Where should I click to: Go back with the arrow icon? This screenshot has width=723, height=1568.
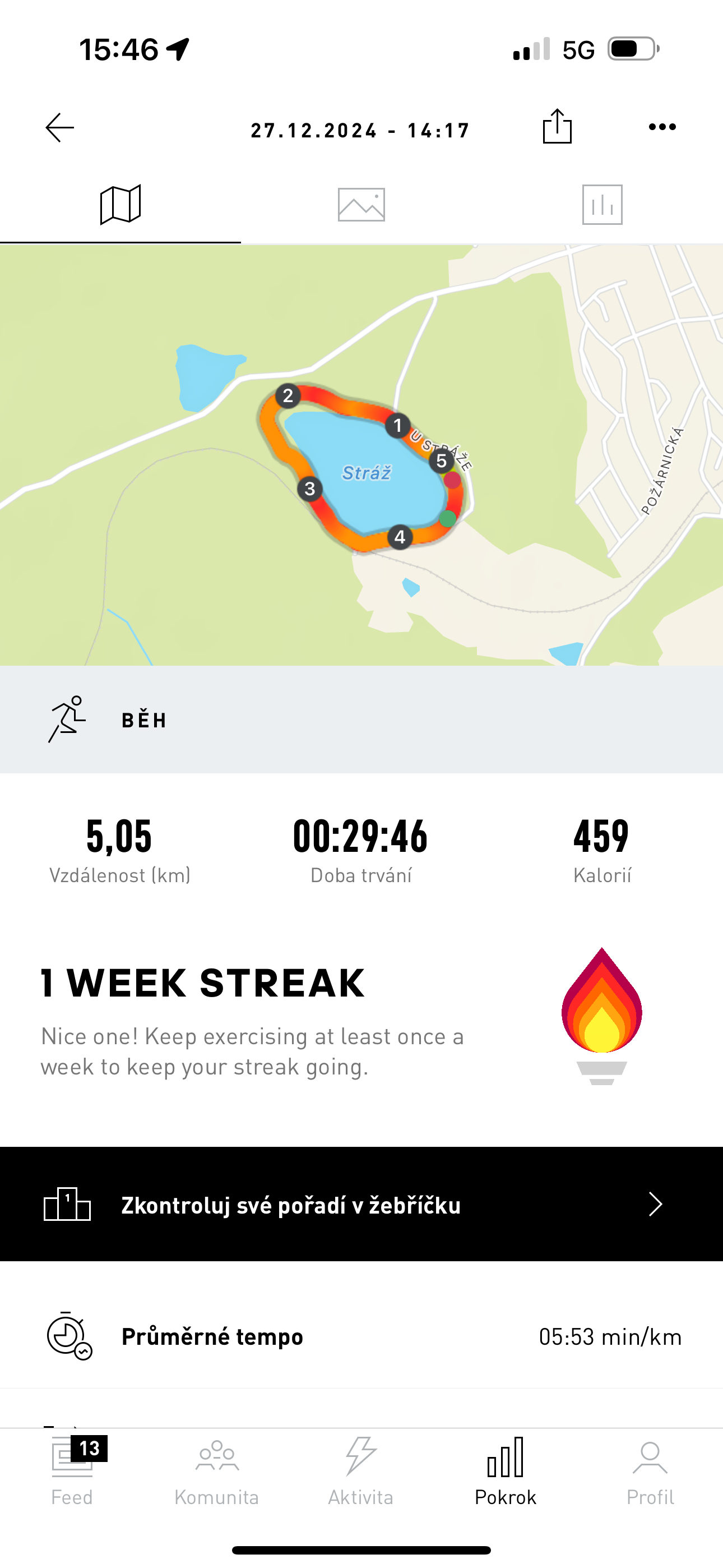pos(59,128)
